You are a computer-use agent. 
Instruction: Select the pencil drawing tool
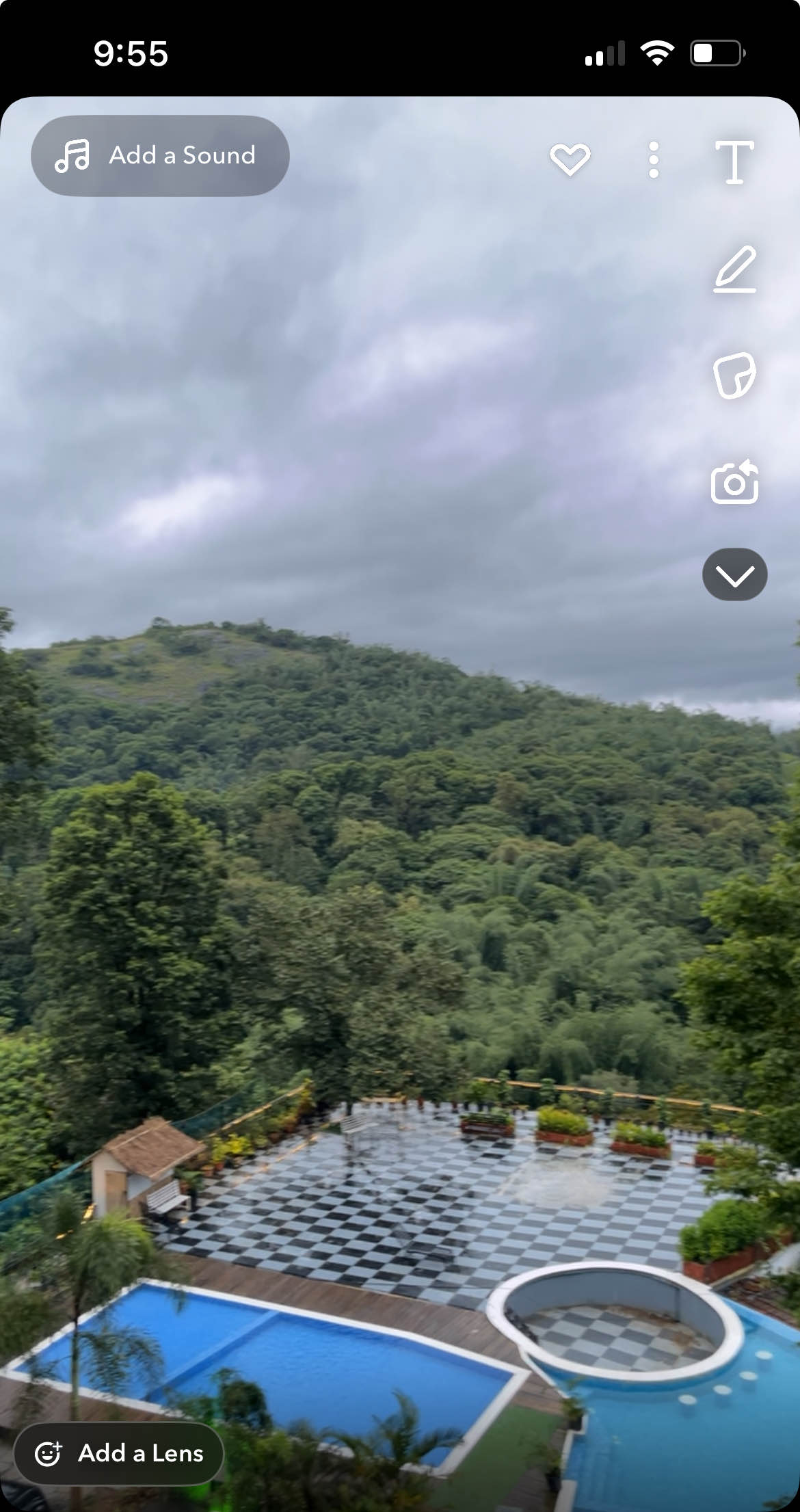click(x=735, y=269)
